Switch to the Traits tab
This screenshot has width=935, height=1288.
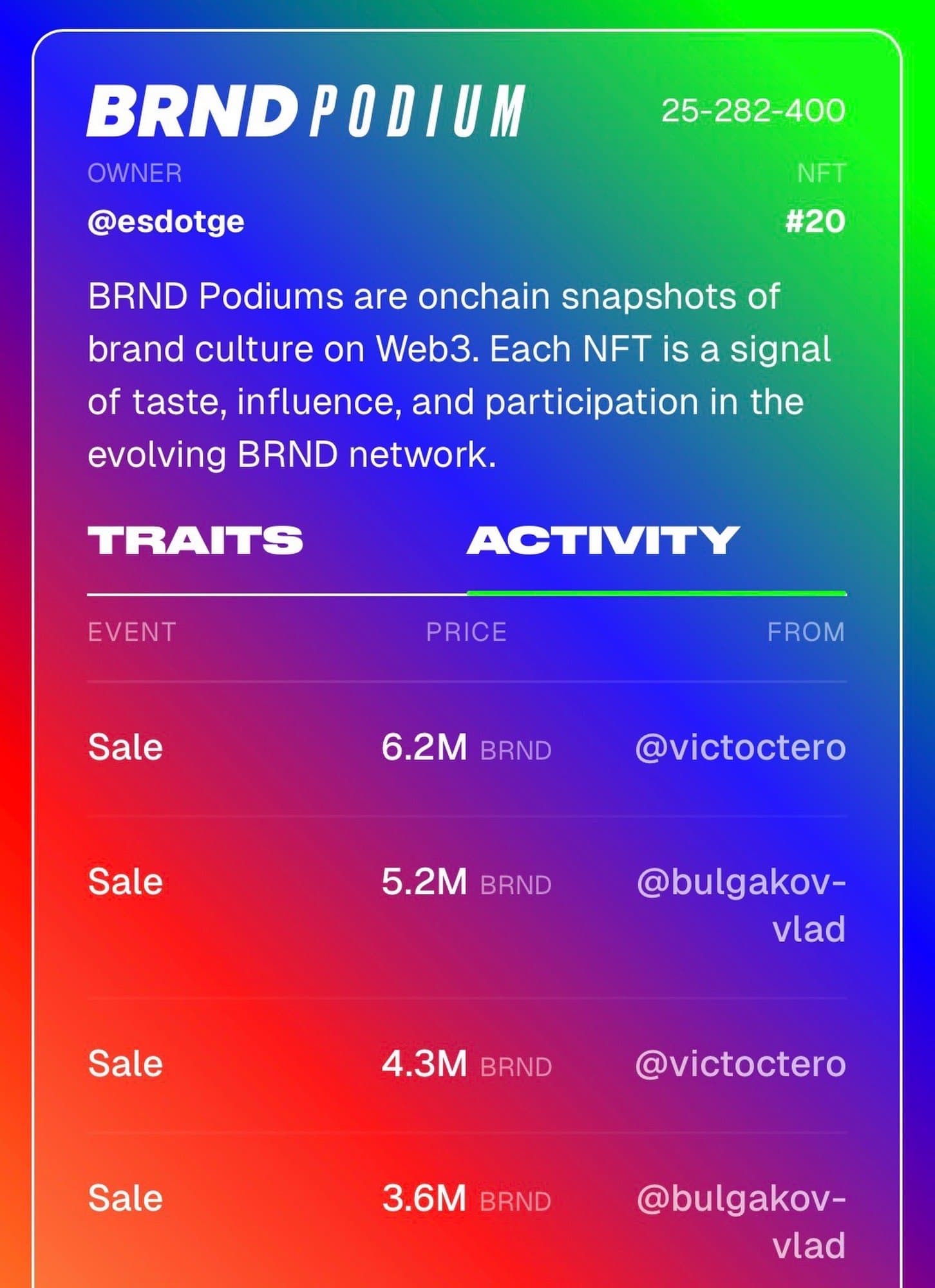point(195,540)
